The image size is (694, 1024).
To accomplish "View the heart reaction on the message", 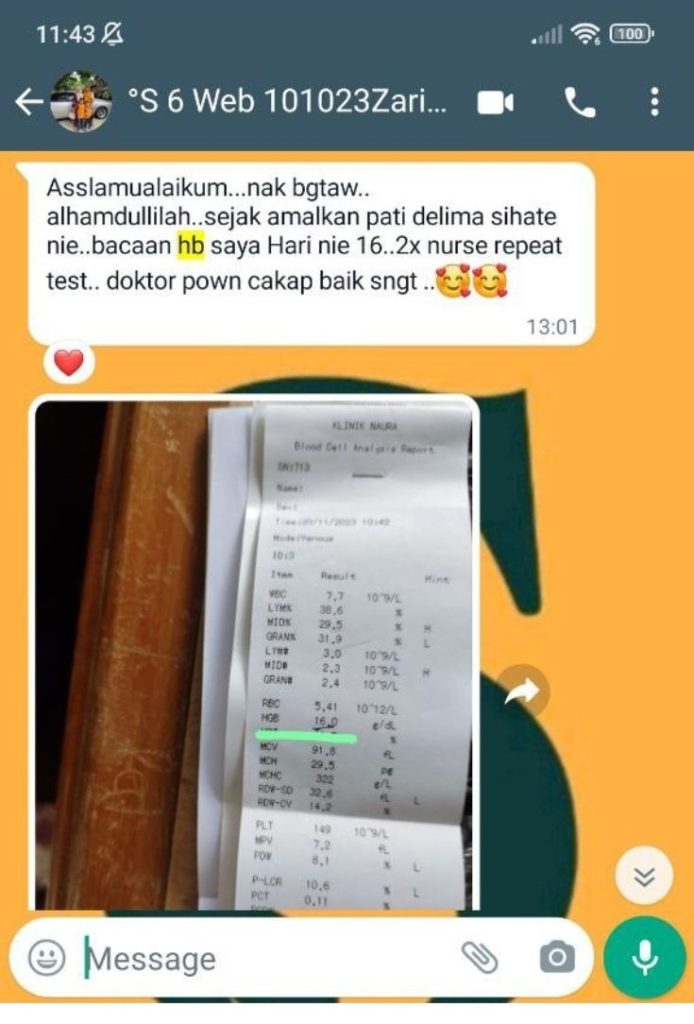I will click(68, 365).
